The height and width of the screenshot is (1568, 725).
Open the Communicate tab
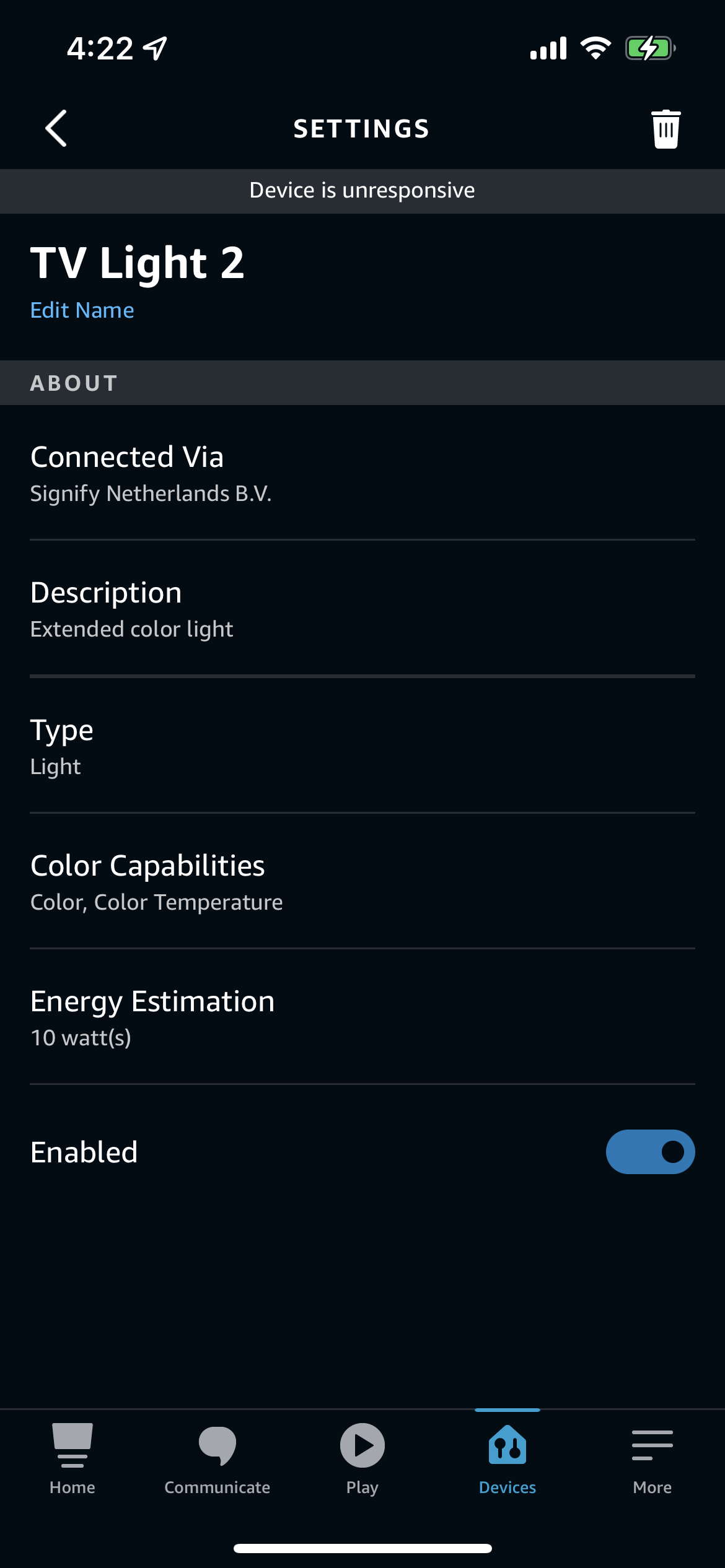[217, 1458]
